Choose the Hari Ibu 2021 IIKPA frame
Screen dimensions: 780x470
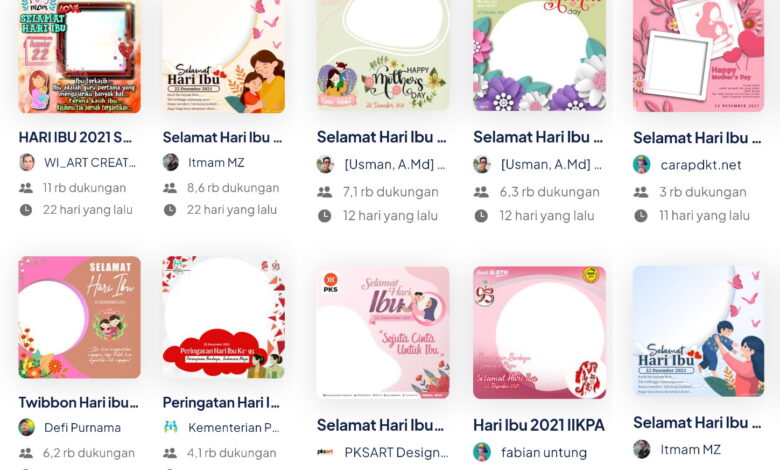coord(539,332)
